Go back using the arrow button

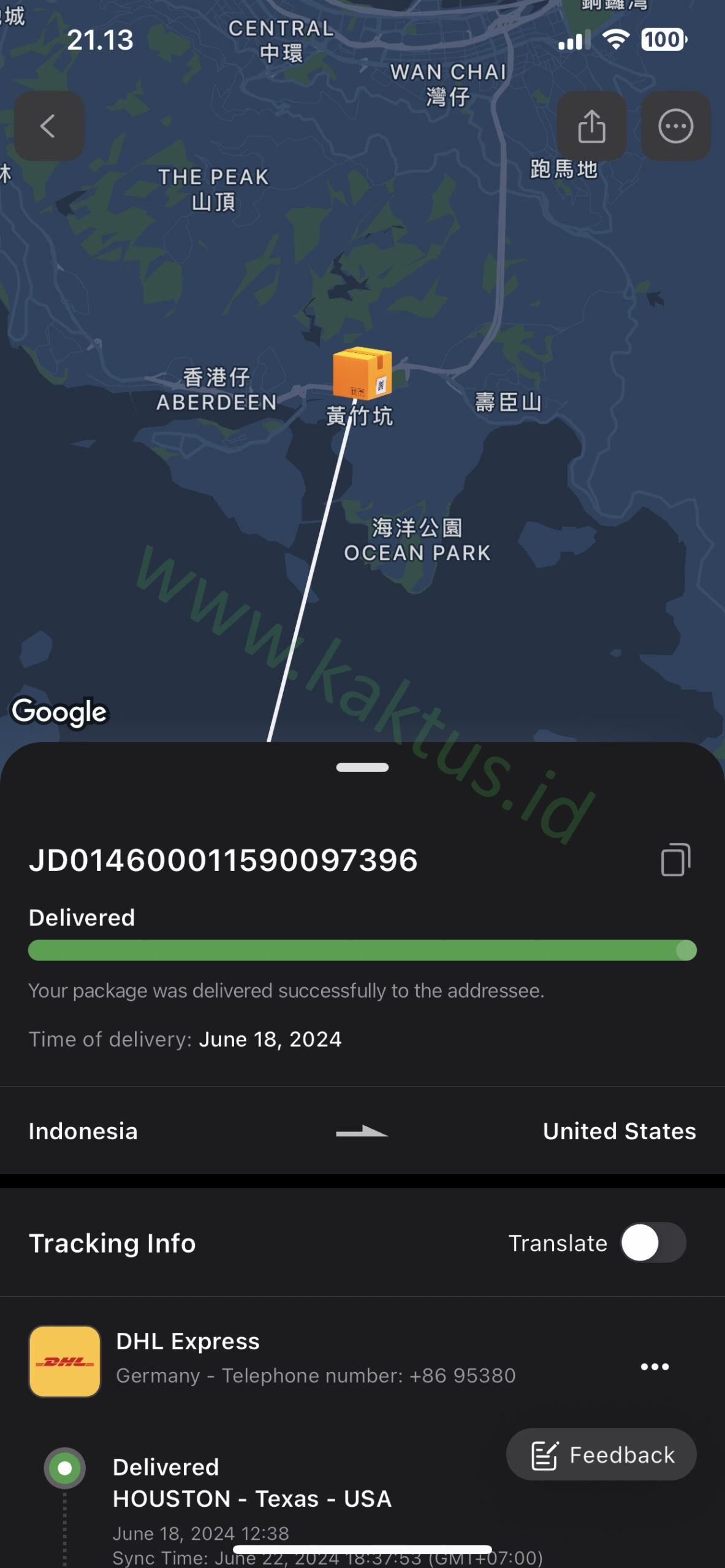48,127
